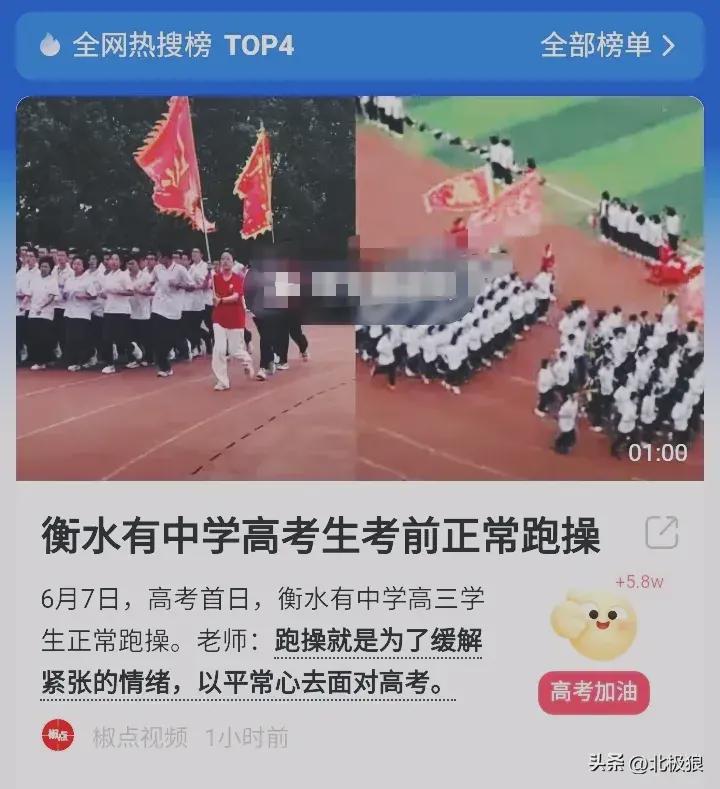This screenshot has height=789, width=720.
Task: Share the article using the share icon
Action: click(x=662, y=533)
